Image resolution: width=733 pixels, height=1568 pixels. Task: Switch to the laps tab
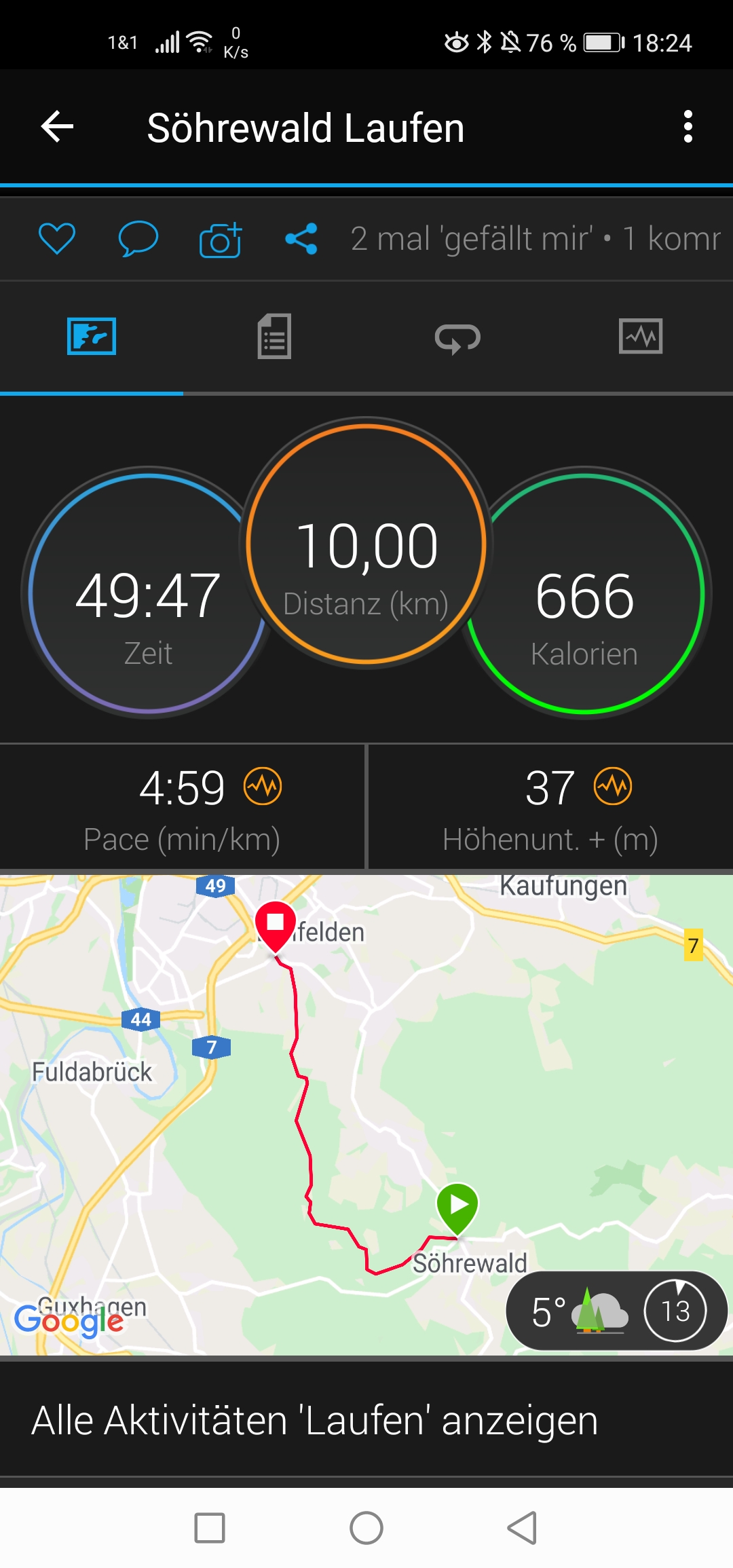coord(457,337)
